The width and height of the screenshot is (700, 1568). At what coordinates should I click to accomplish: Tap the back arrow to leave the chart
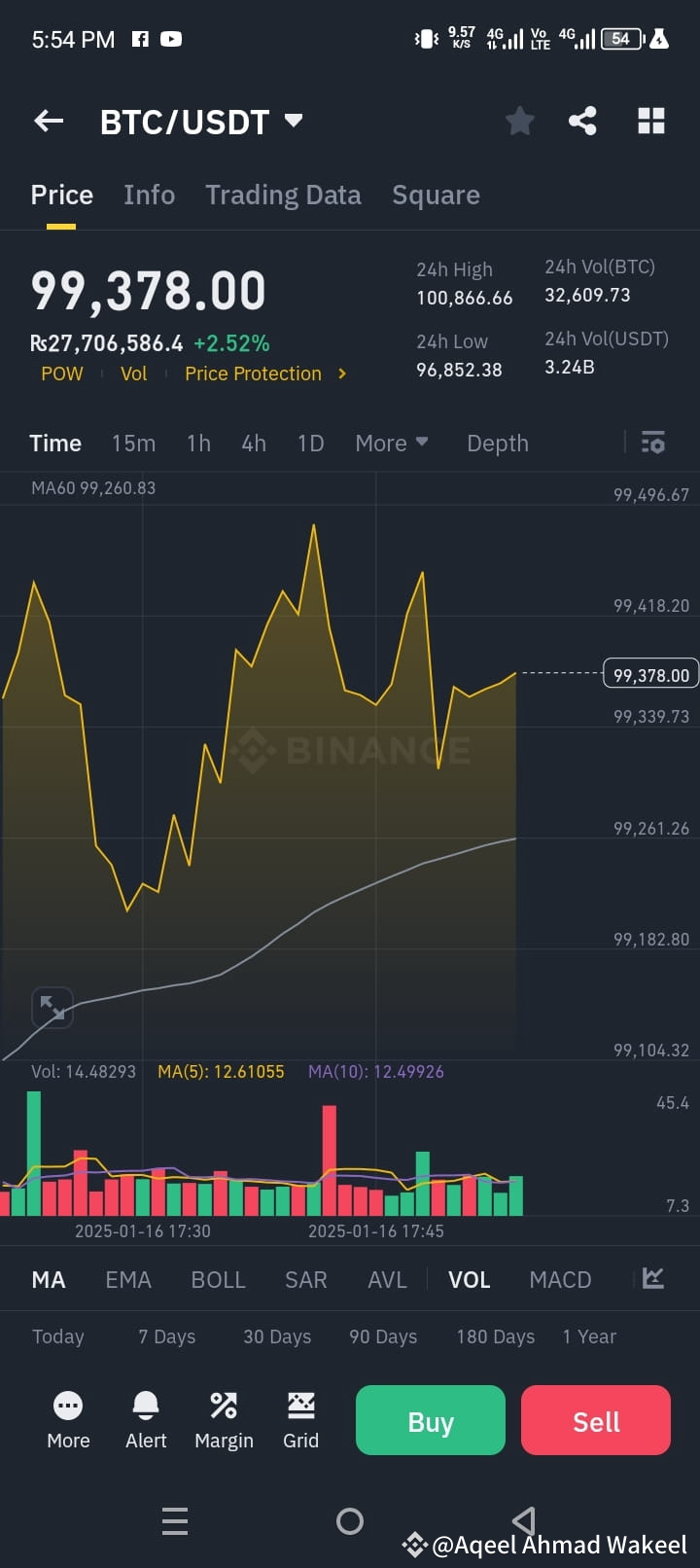pos(49,121)
